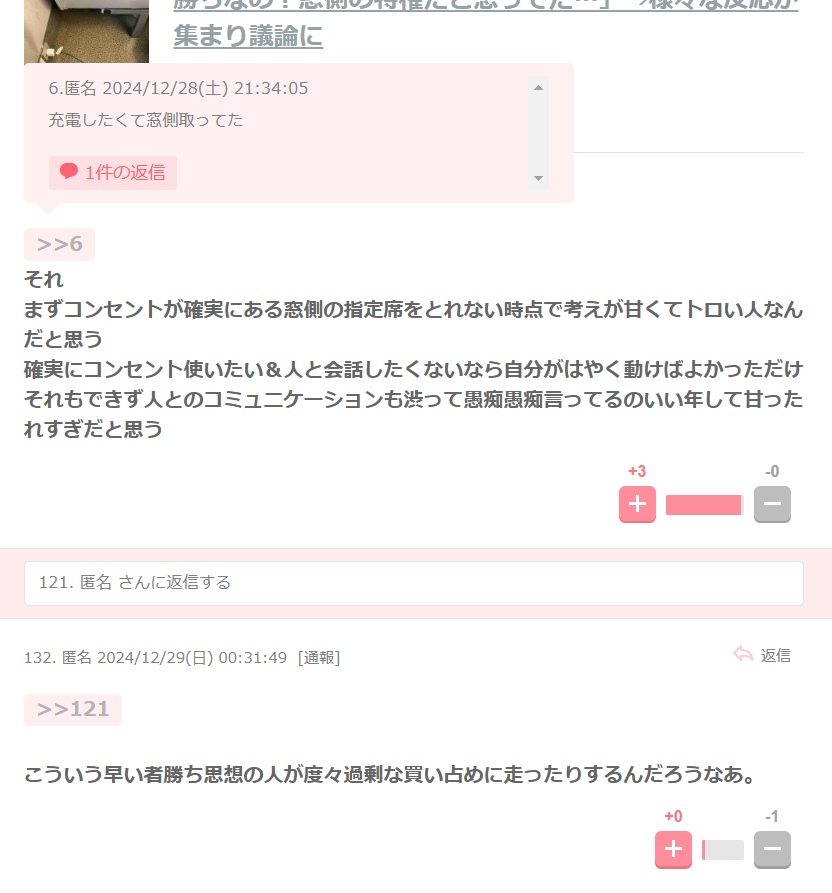
Task: Click the 返信 reply link on comment 132
Action: (775, 655)
